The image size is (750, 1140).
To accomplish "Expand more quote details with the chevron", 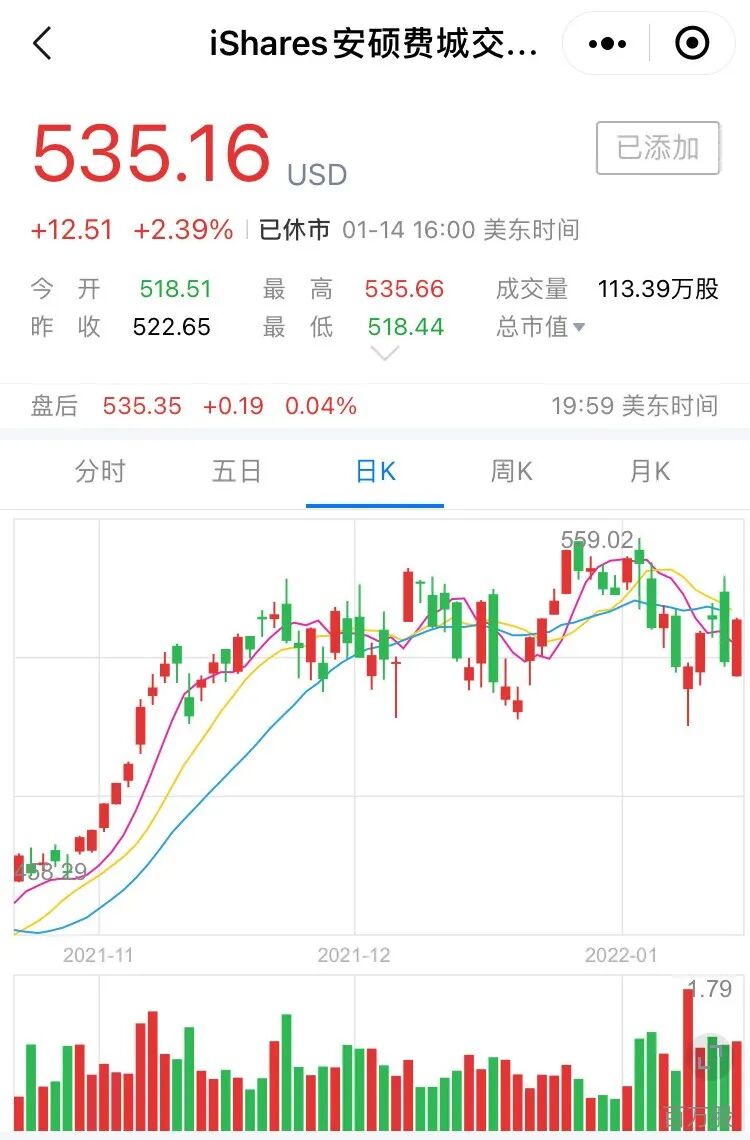I will click(384, 354).
